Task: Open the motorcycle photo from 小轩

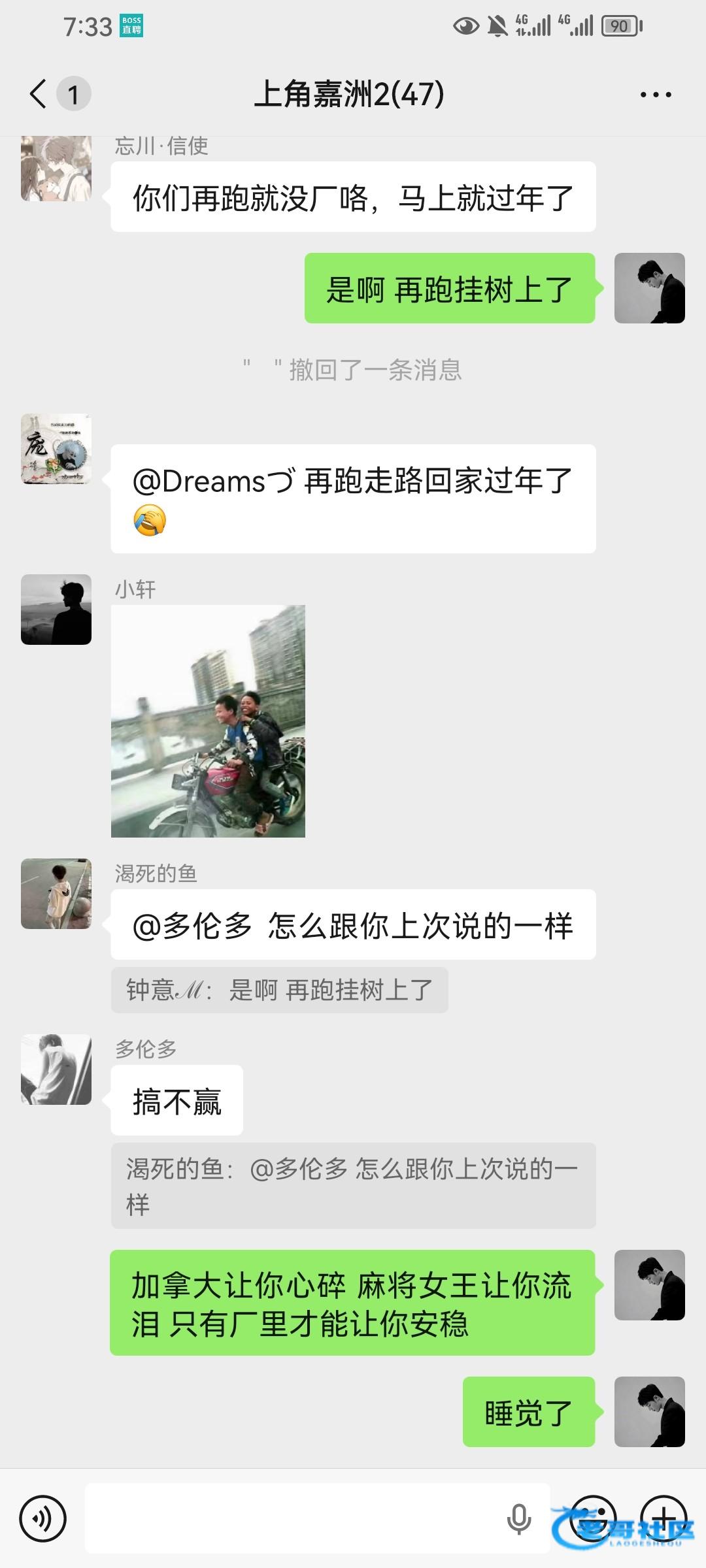Action: [x=208, y=721]
